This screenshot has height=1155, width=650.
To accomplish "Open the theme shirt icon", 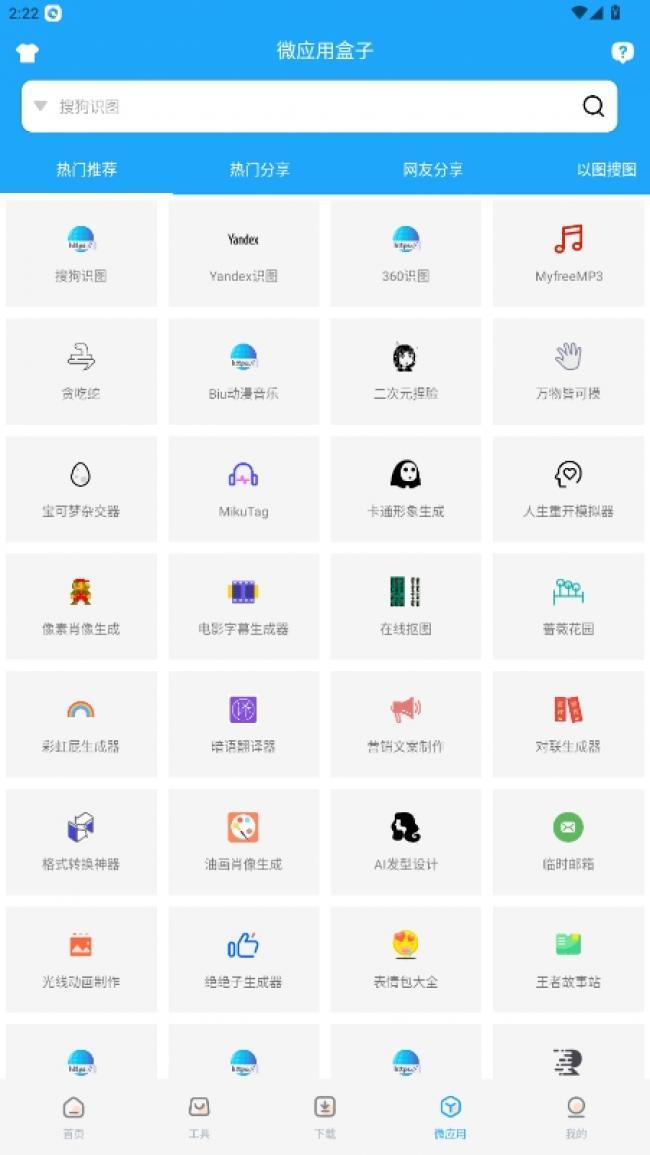I will [27, 53].
